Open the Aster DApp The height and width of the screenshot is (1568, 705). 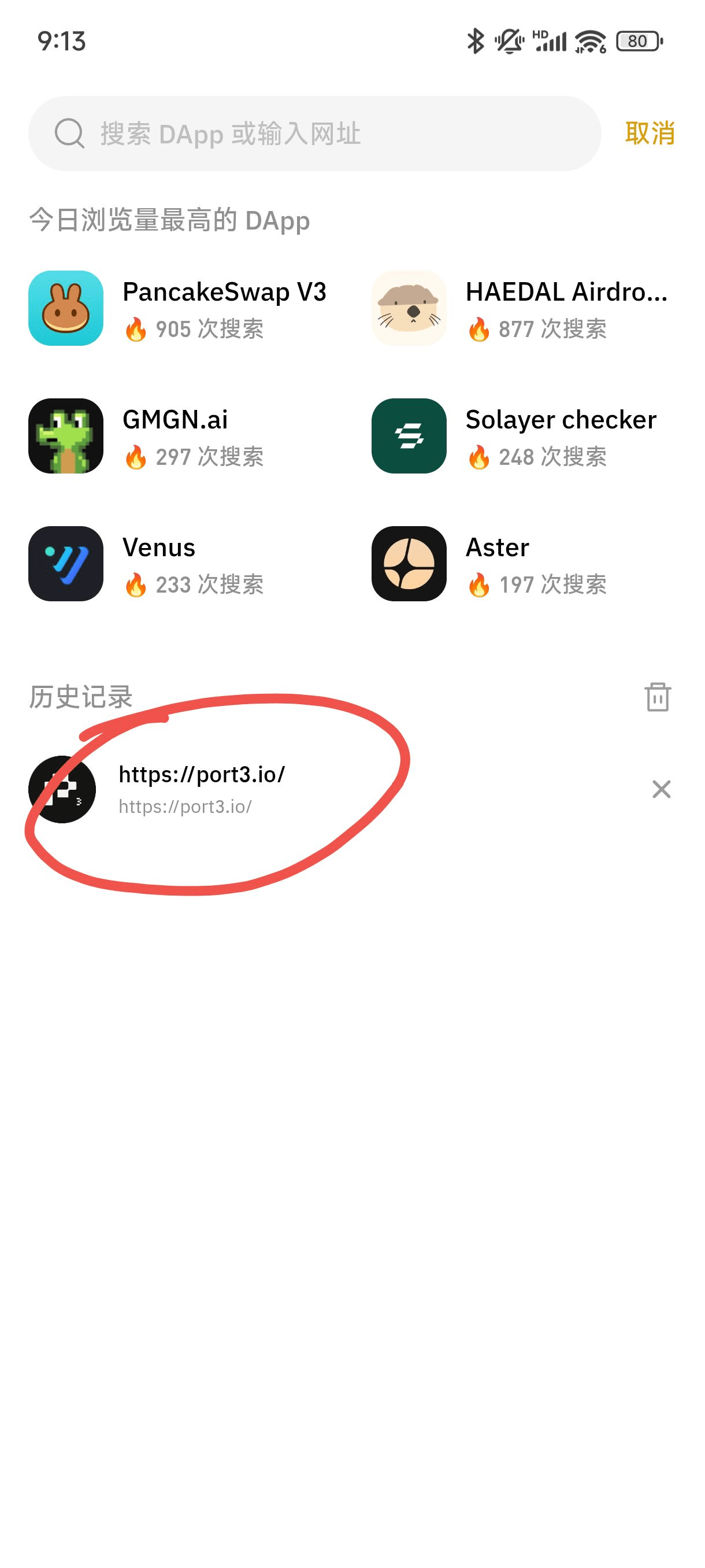pos(490,564)
